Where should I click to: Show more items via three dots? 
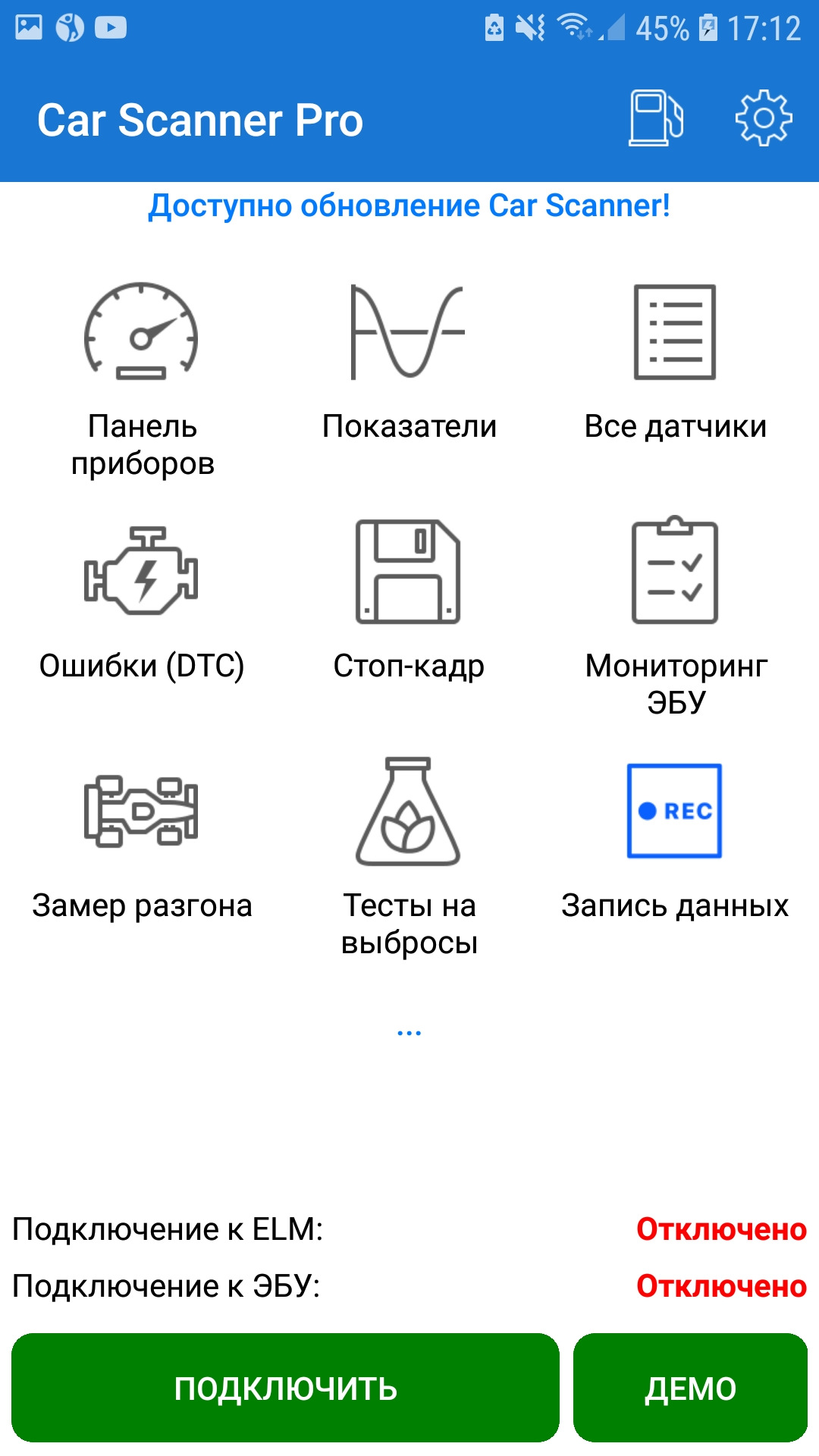click(x=409, y=1033)
